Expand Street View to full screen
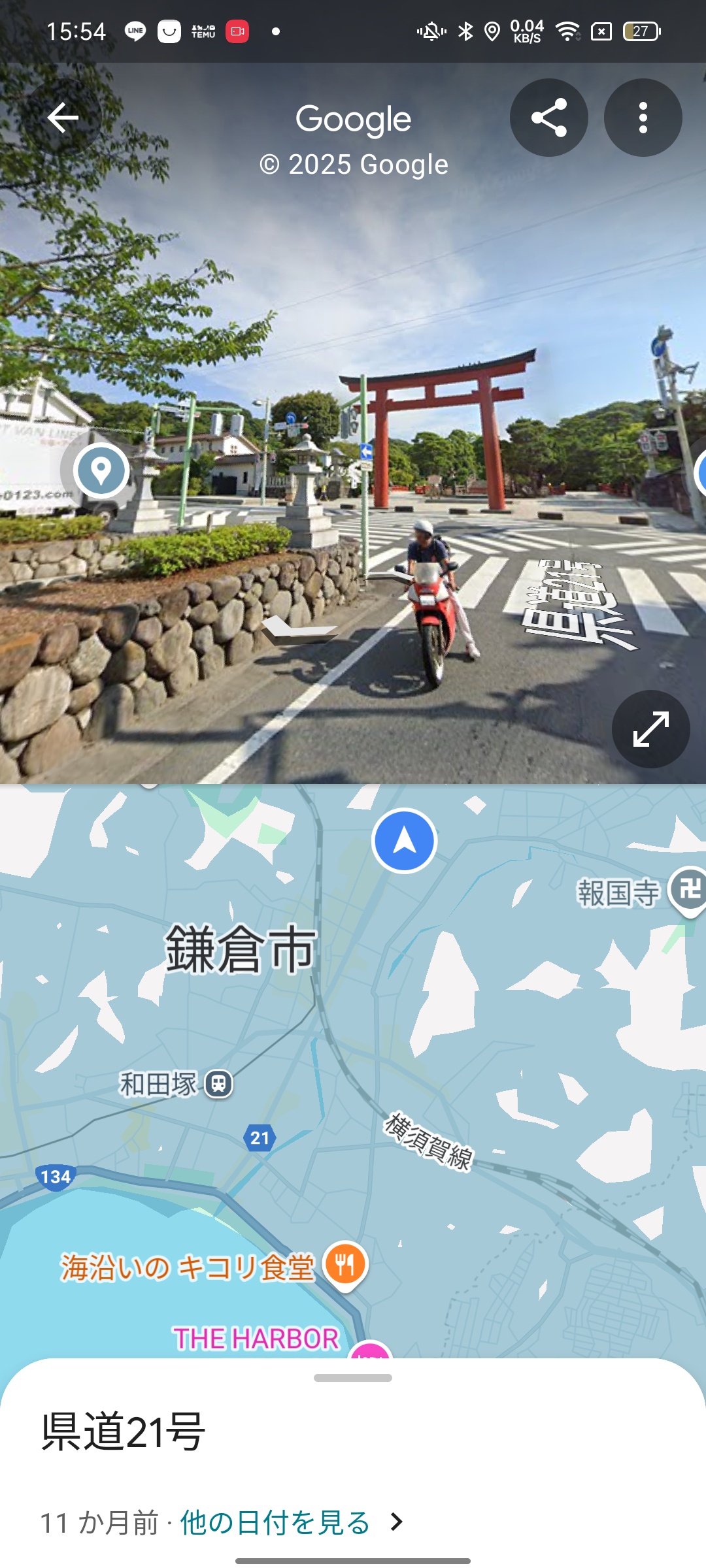Image resolution: width=706 pixels, height=1568 pixels. tap(651, 729)
